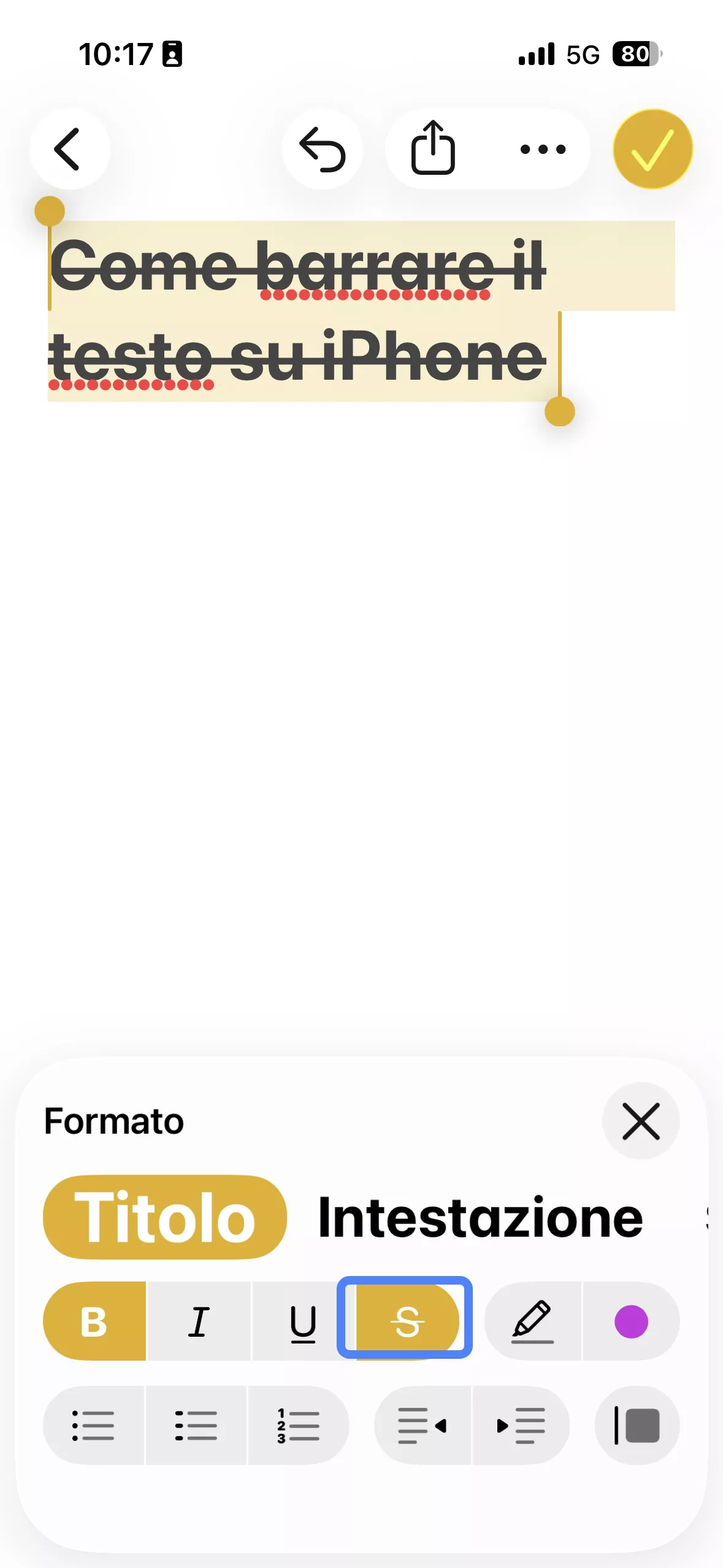Create a dashed list

pyautogui.click(x=196, y=1425)
